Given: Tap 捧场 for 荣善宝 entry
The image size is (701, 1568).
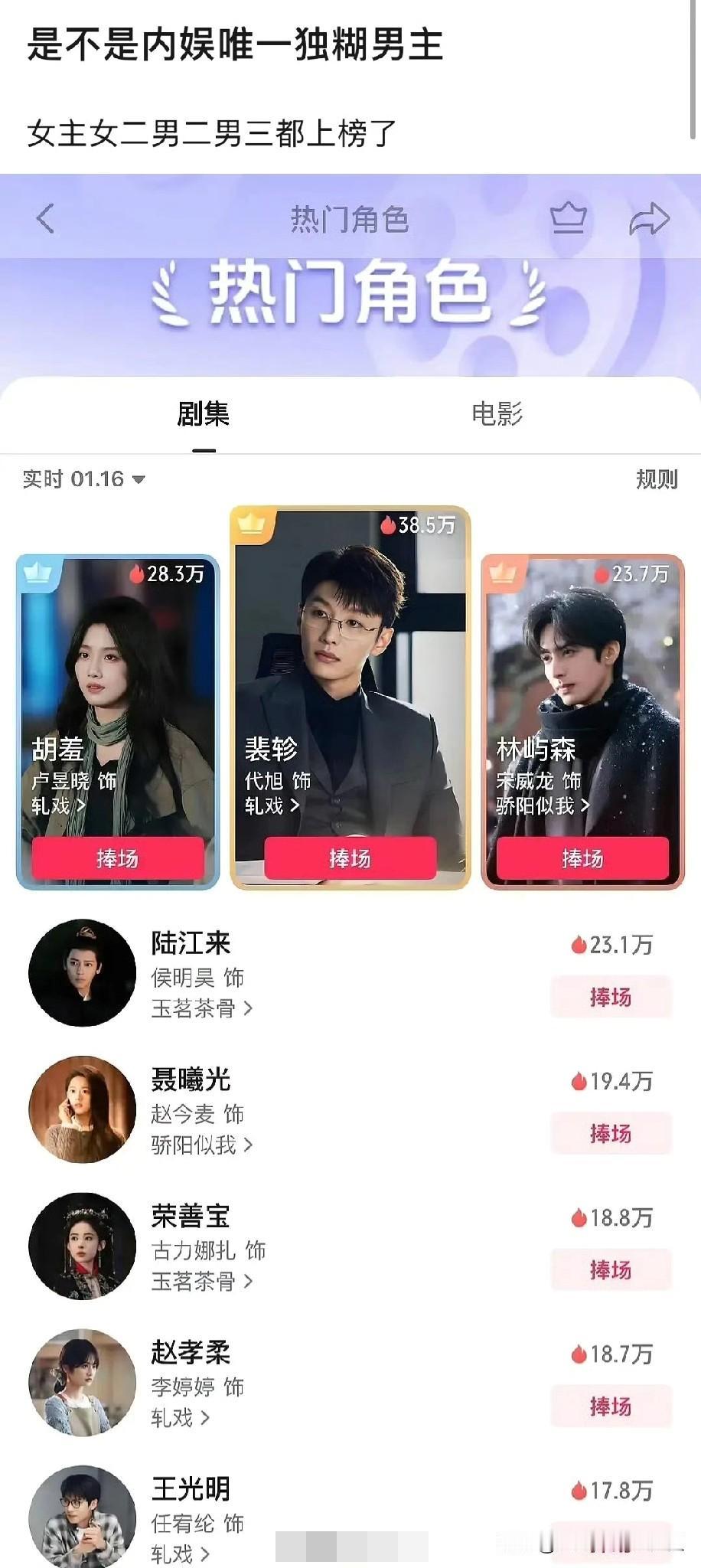Looking at the screenshot, I should (611, 1269).
